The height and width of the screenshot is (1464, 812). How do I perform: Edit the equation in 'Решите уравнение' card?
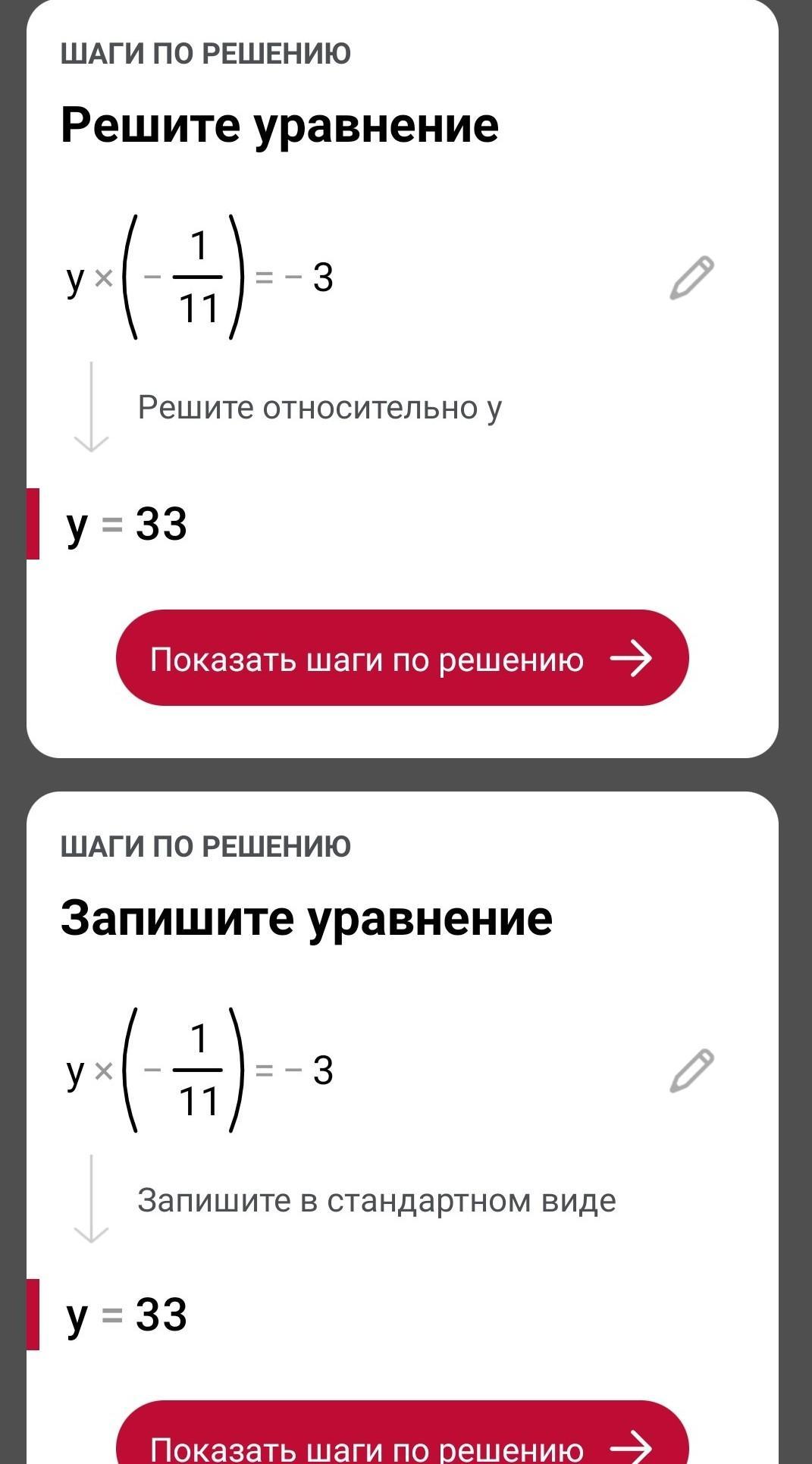(692, 278)
